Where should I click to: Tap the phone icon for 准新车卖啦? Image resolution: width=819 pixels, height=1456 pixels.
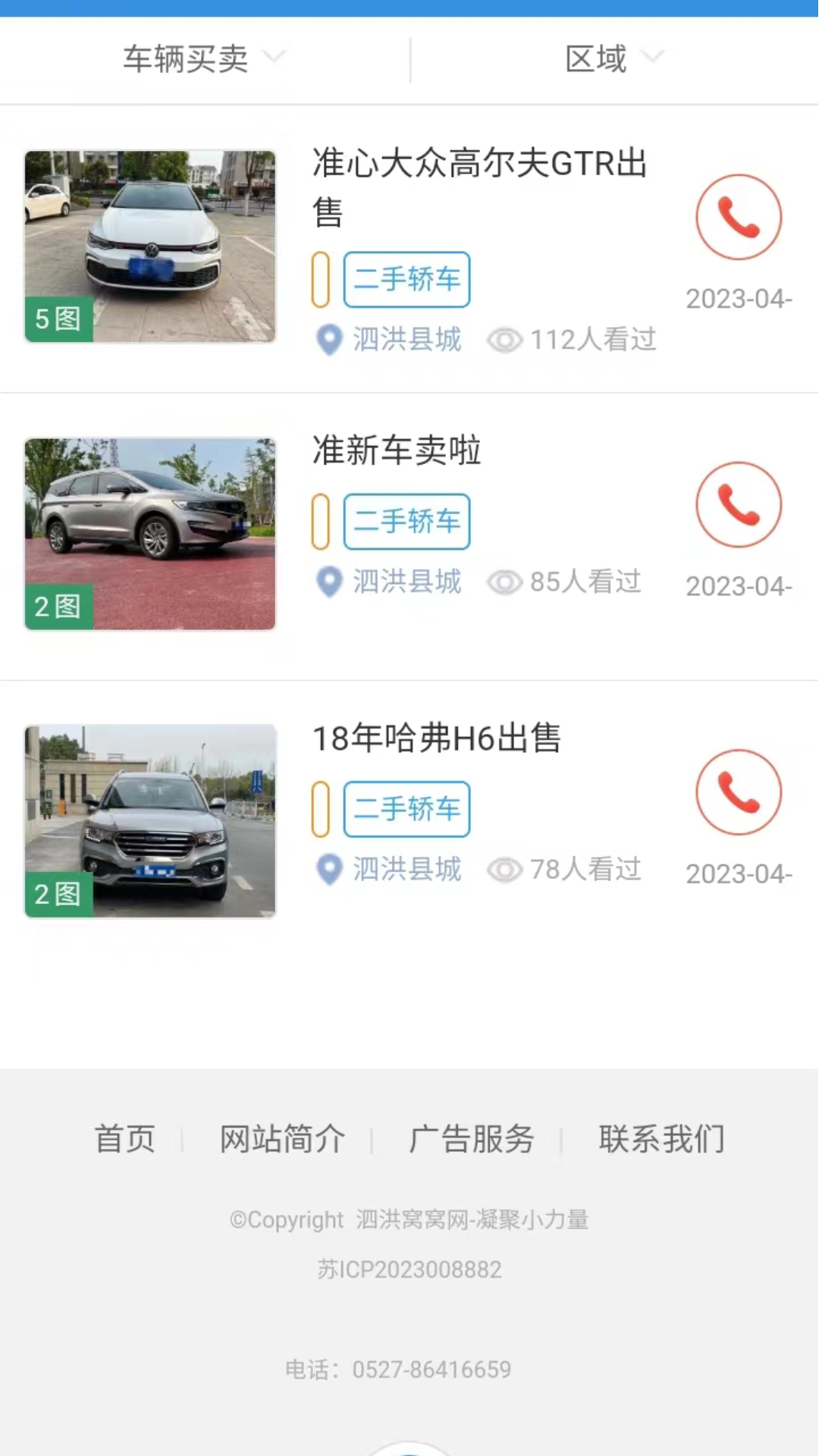(x=739, y=505)
